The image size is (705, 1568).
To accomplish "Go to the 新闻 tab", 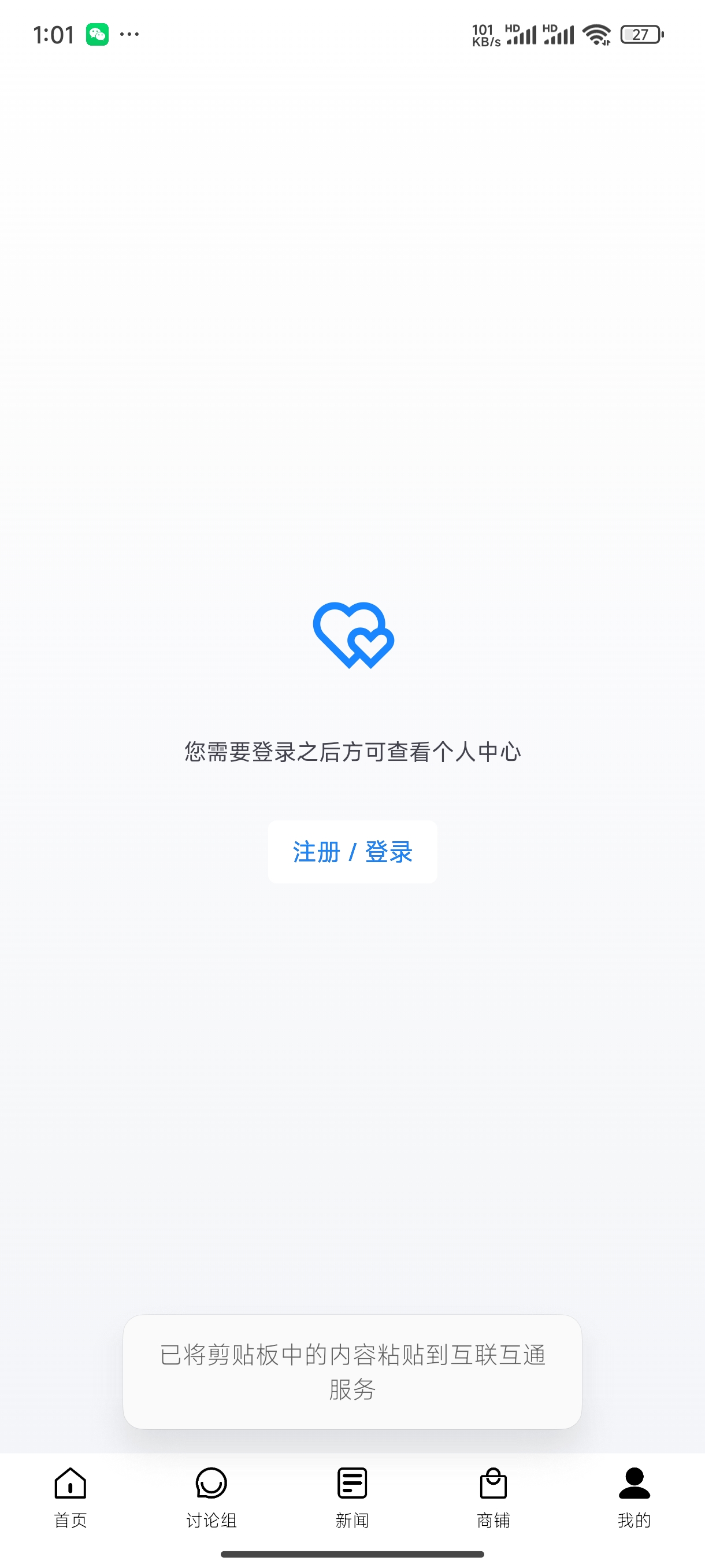I will 352,1497.
